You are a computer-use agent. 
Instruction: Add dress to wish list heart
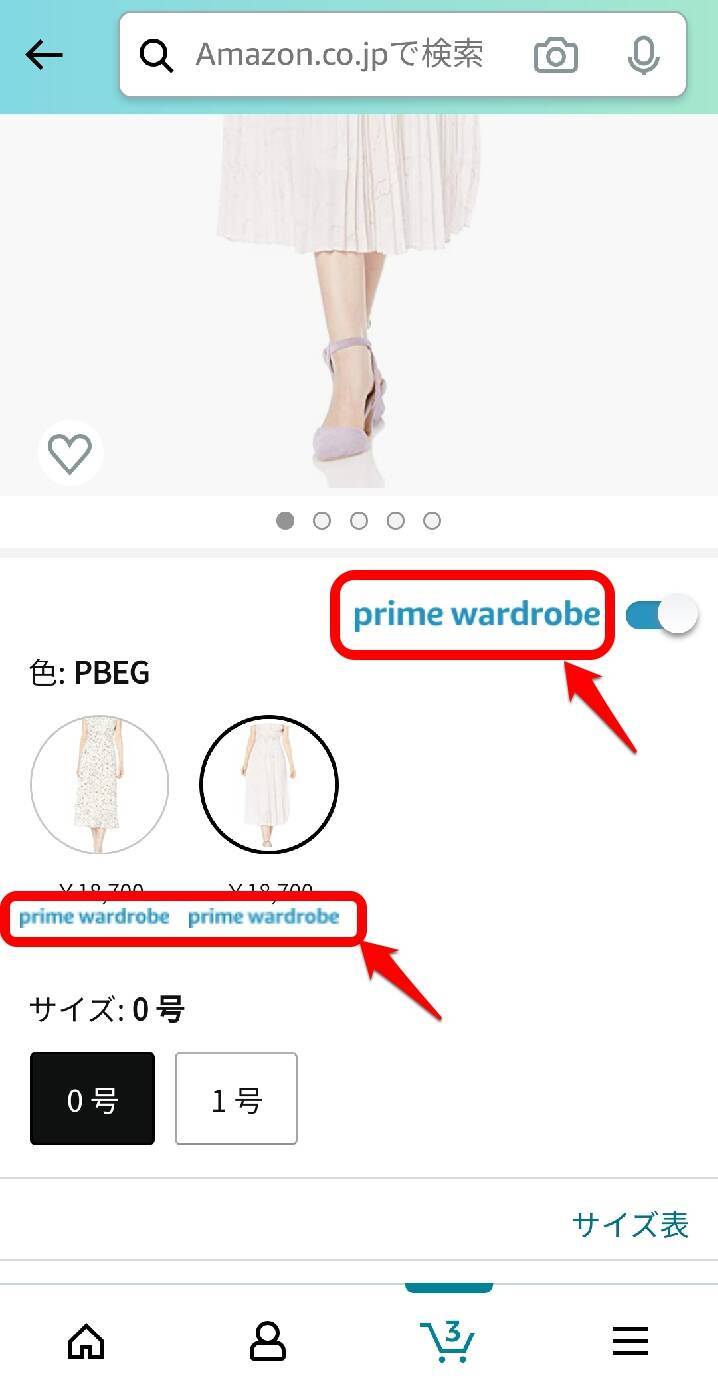click(70, 454)
